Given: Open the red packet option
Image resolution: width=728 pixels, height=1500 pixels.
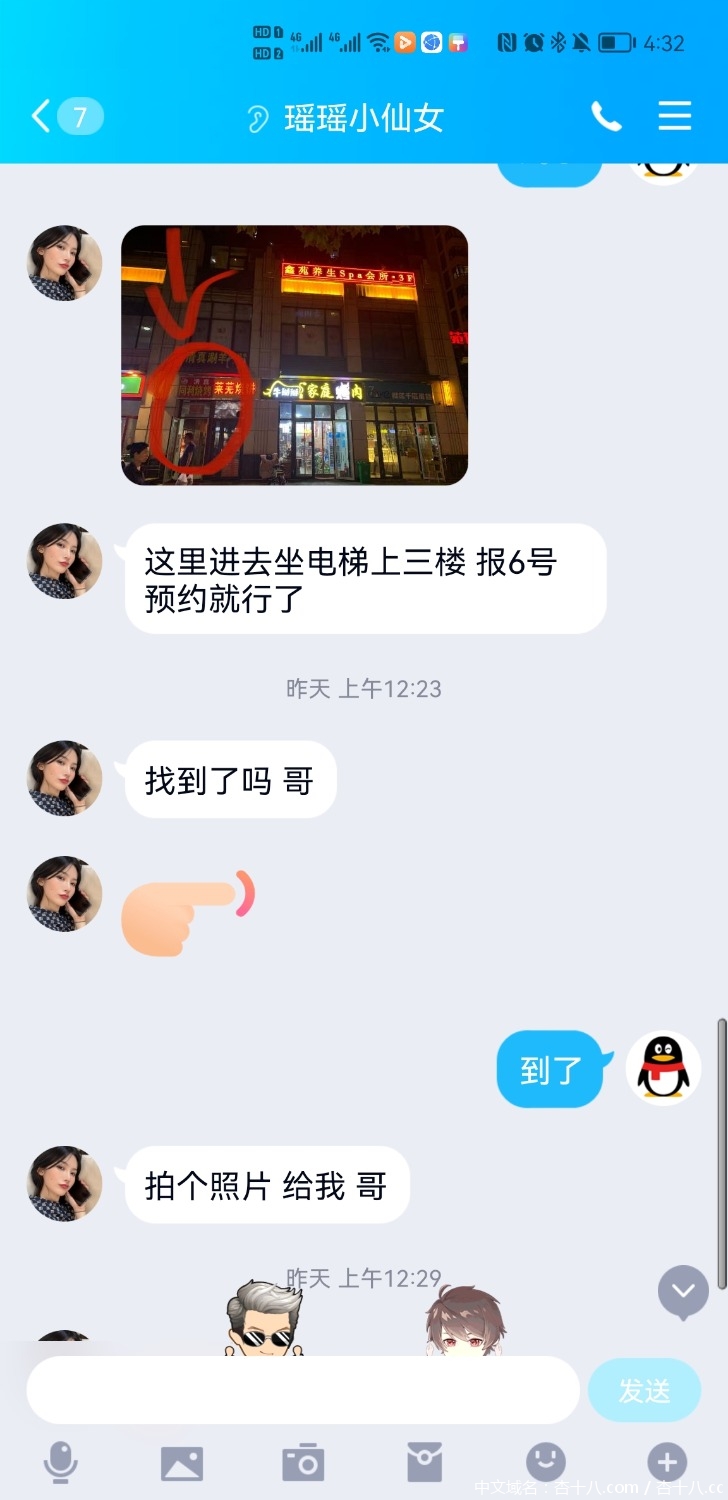Looking at the screenshot, I should (424, 1463).
